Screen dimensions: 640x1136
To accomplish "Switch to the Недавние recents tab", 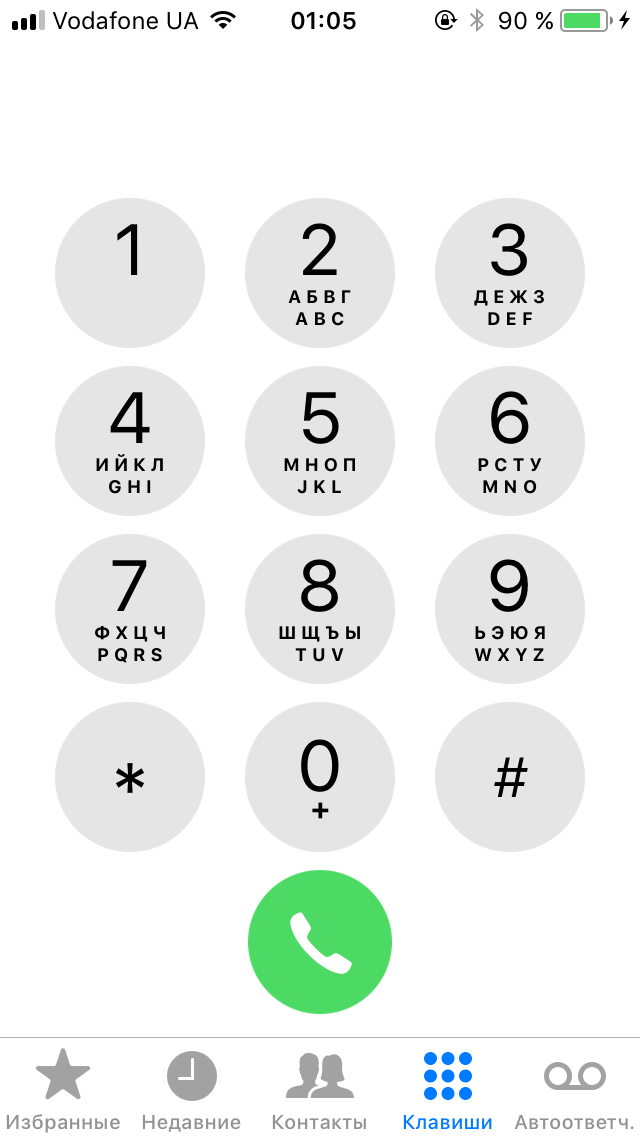I will point(191,1088).
